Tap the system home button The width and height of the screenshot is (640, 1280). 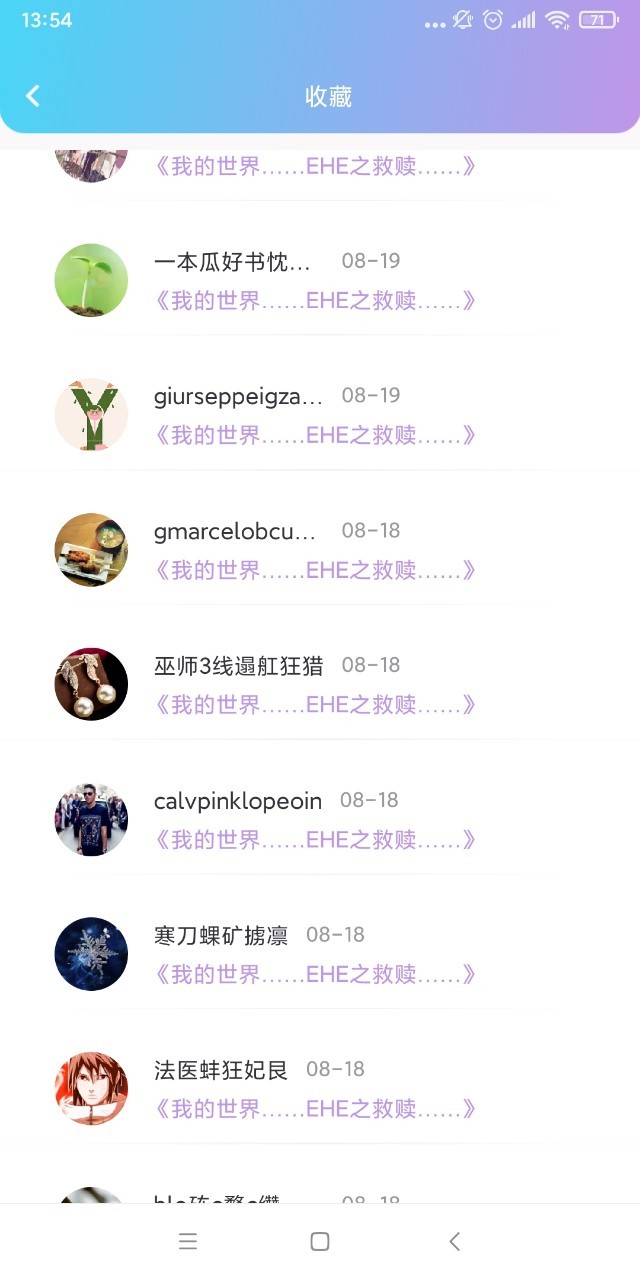pos(320,1242)
